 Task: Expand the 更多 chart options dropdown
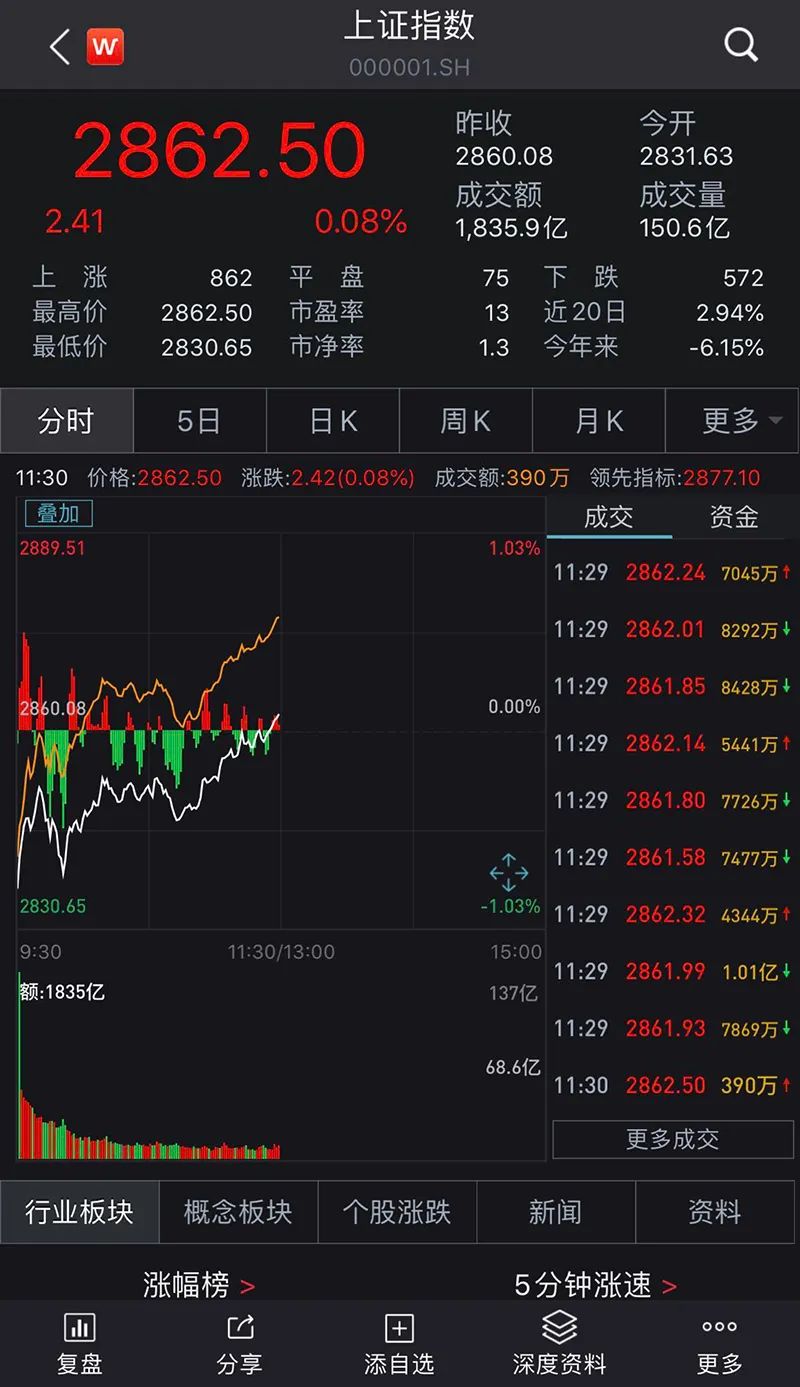[740, 422]
